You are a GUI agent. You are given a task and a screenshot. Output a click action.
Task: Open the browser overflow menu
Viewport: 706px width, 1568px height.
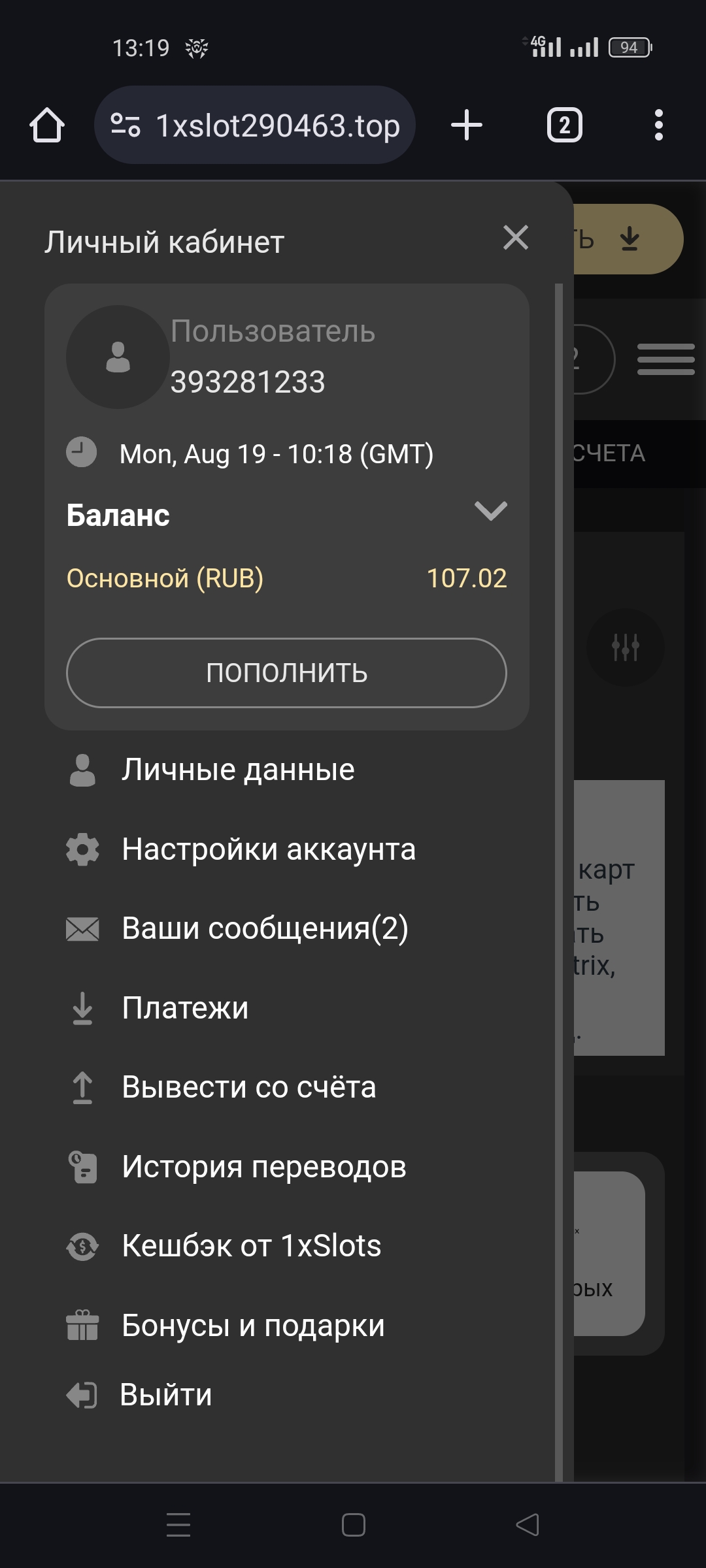(x=659, y=125)
